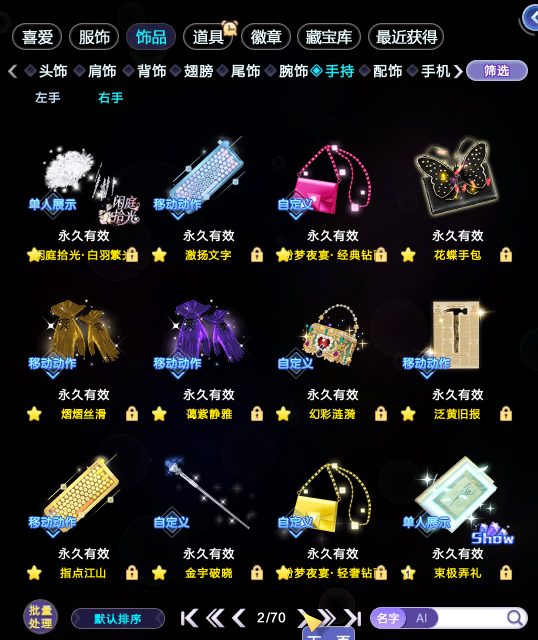Open the 藏宝库 tab
Viewport: 538px width, 640px height.
coord(329,37)
